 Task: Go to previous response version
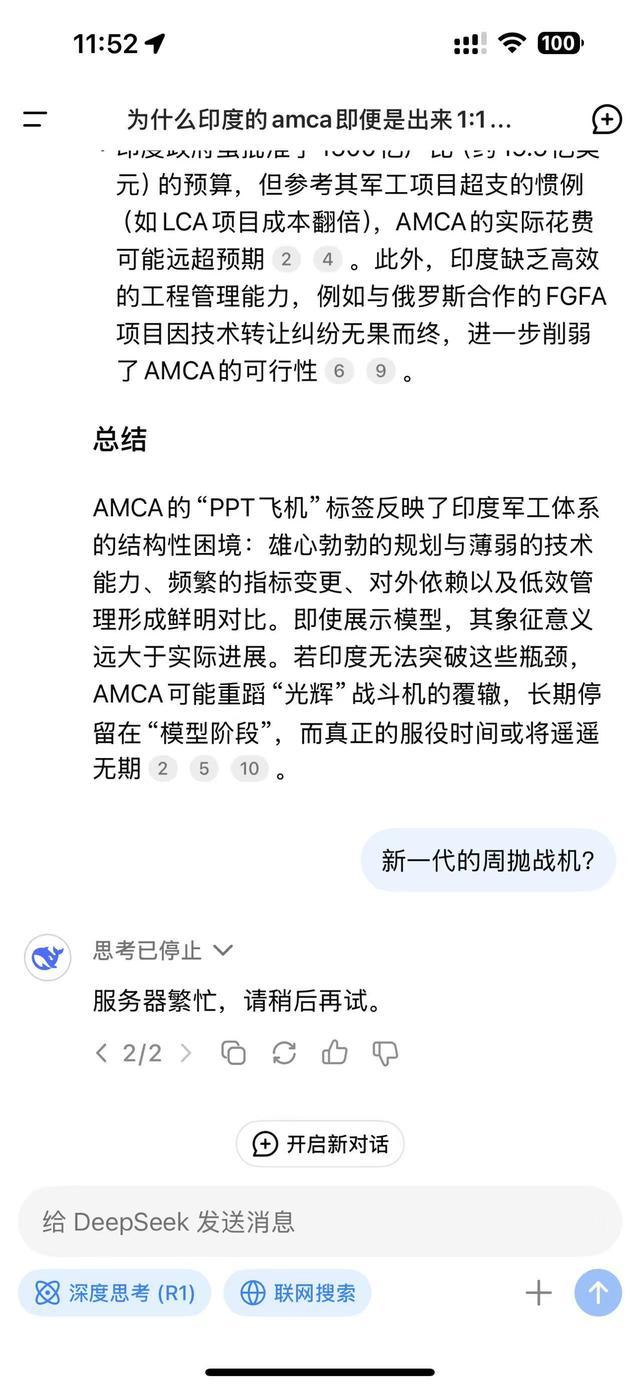101,1053
